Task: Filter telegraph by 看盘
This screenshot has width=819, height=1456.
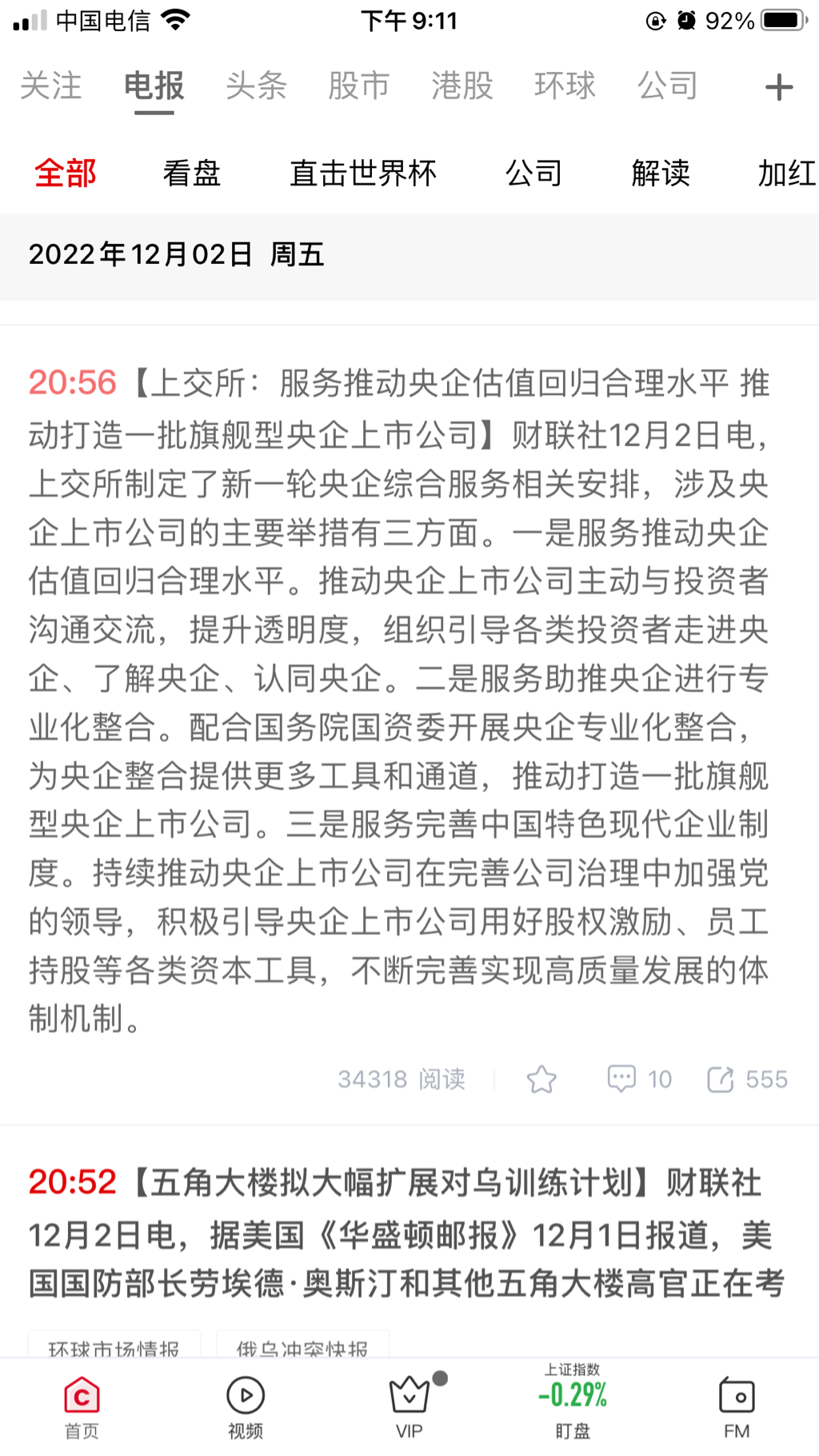Action: [x=191, y=173]
